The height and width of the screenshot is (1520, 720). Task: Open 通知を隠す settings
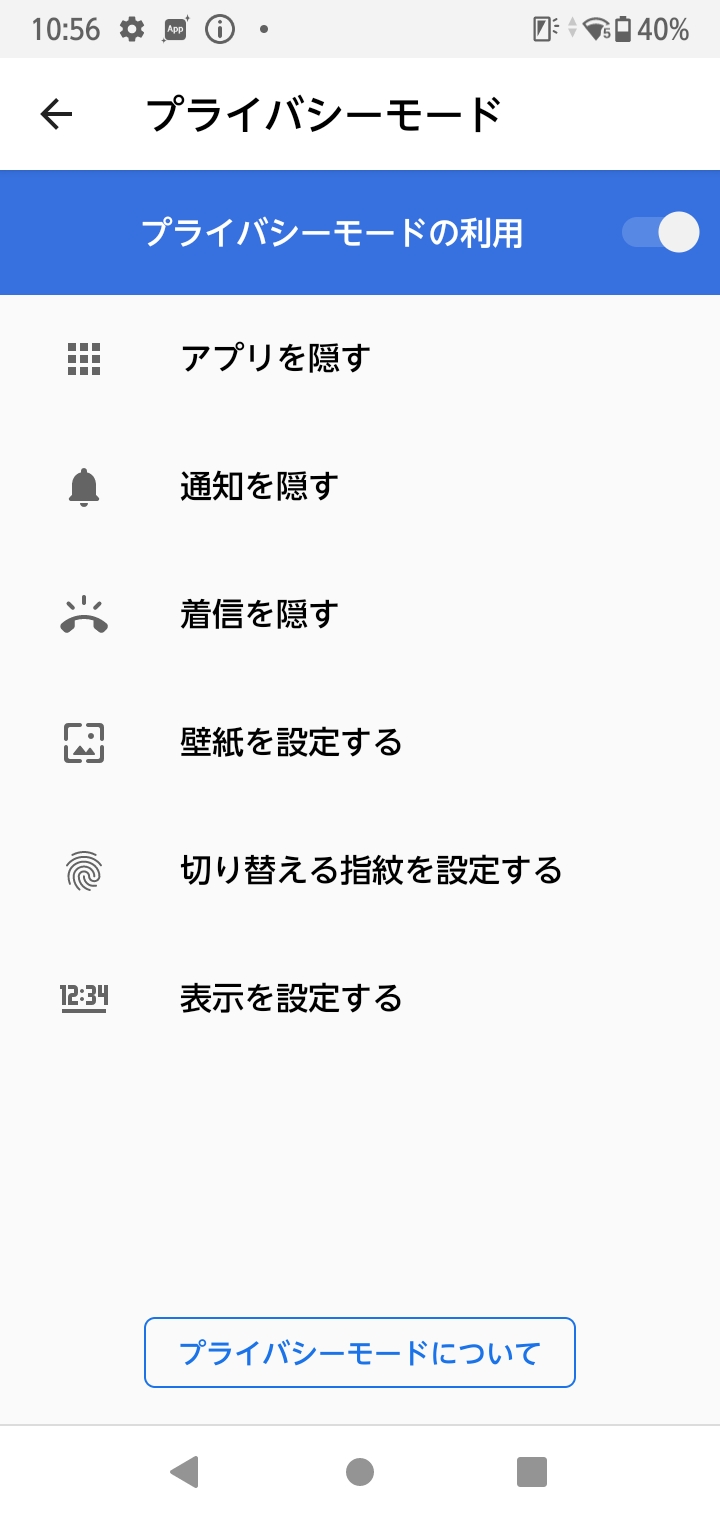[360, 487]
